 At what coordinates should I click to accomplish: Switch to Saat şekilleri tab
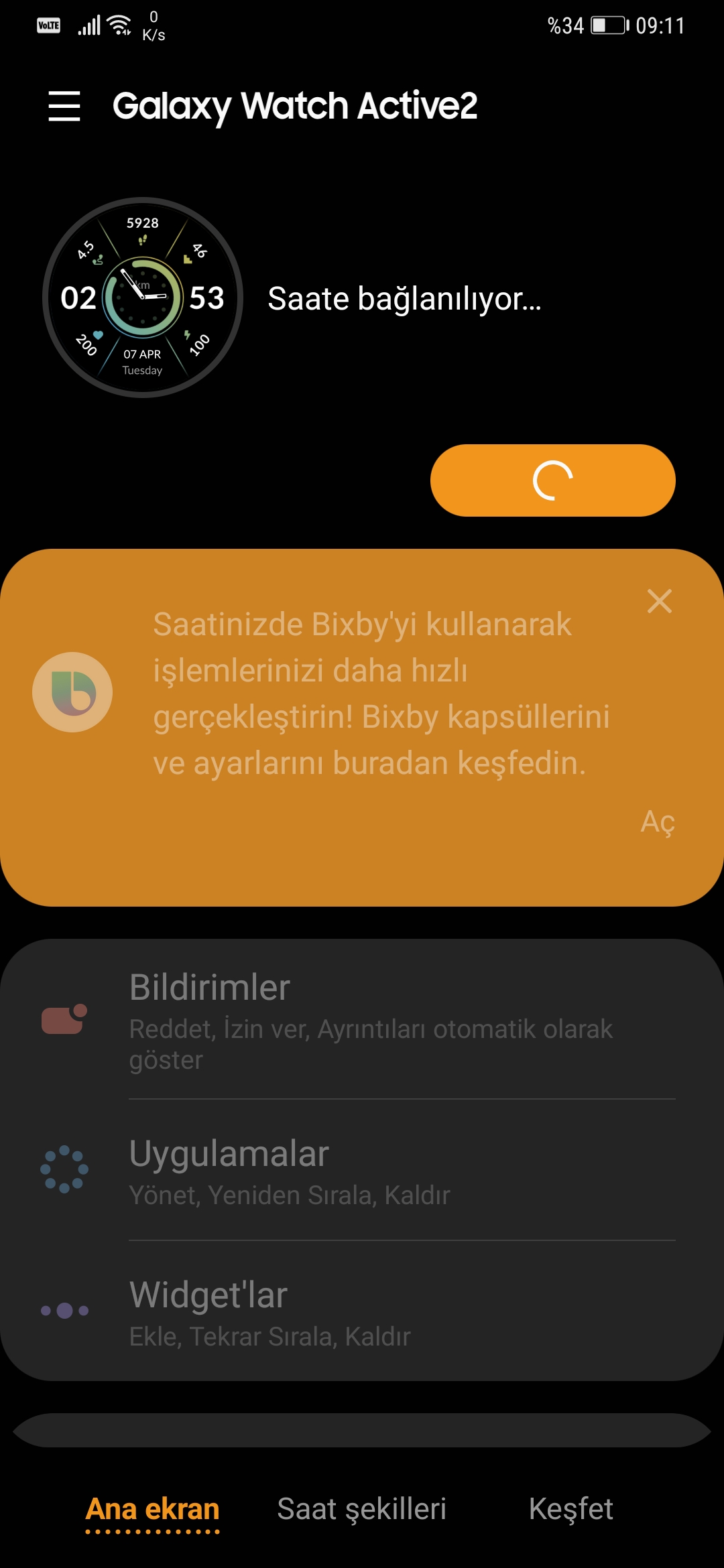pos(362,1509)
